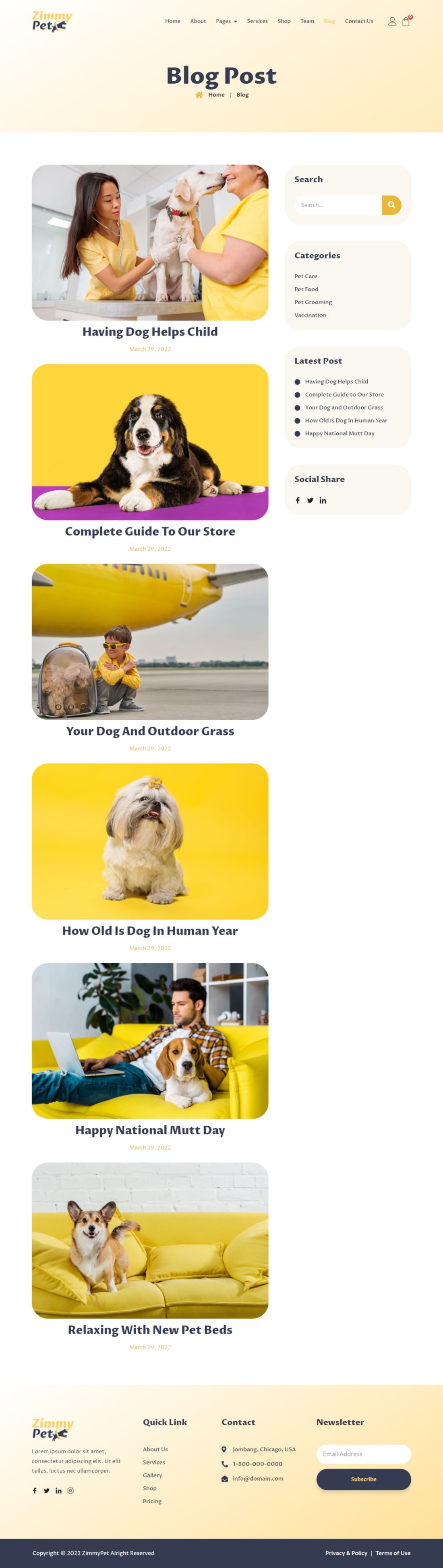
Task: Browse the Pet Grooming category
Action: click(x=313, y=302)
